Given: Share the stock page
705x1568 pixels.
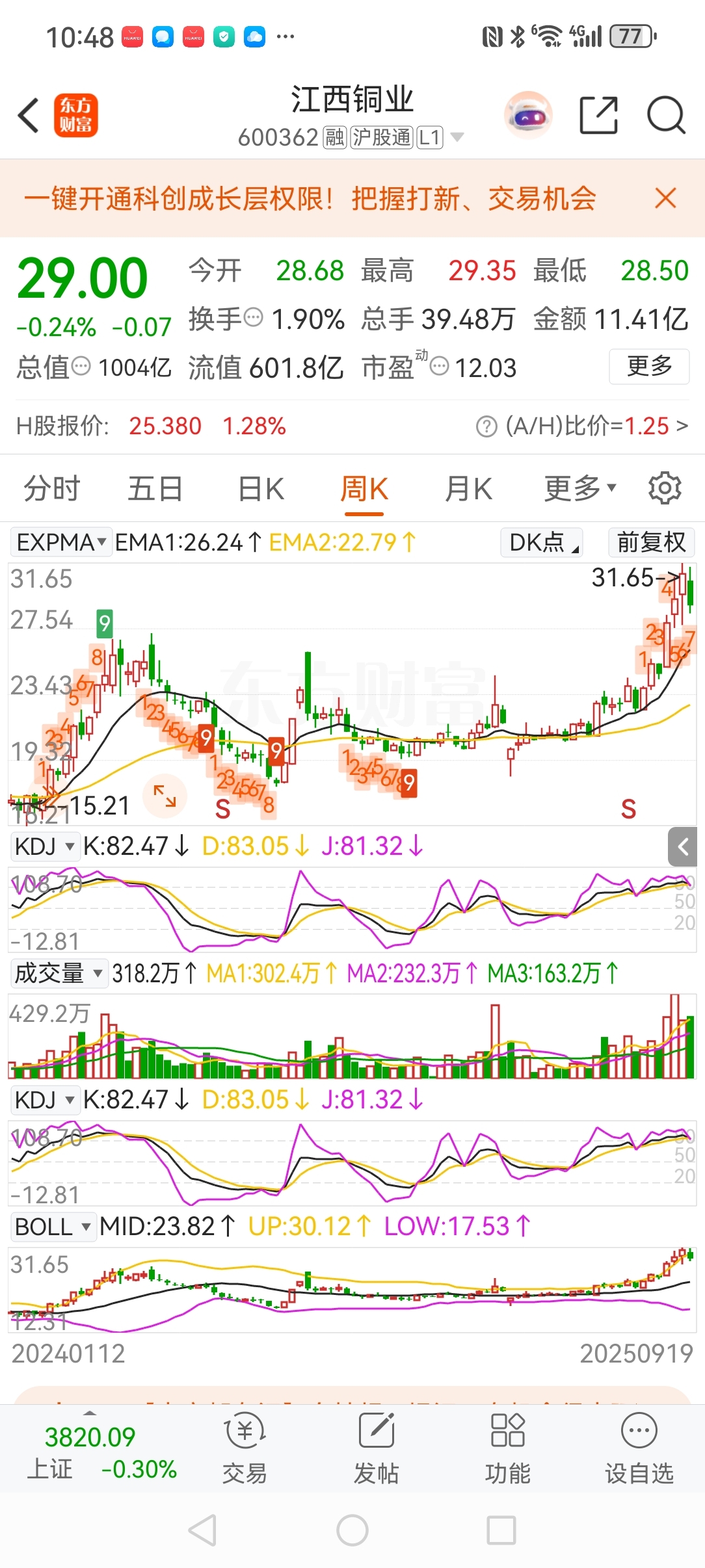Looking at the screenshot, I should tap(598, 115).
